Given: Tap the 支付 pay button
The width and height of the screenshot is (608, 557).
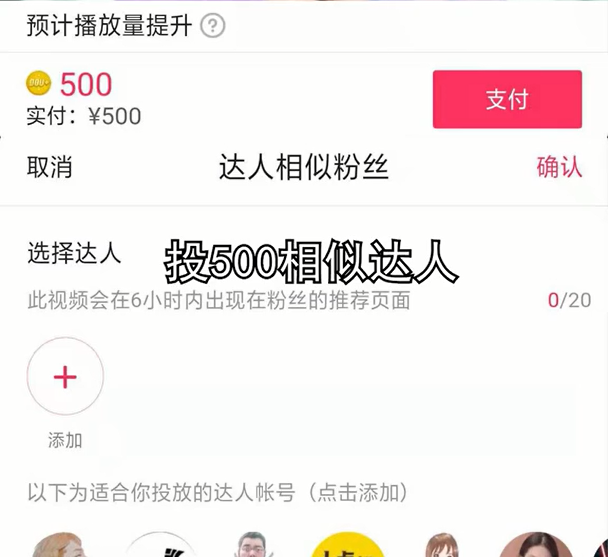Looking at the screenshot, I should pyautogui.click(x=506, y=99).
